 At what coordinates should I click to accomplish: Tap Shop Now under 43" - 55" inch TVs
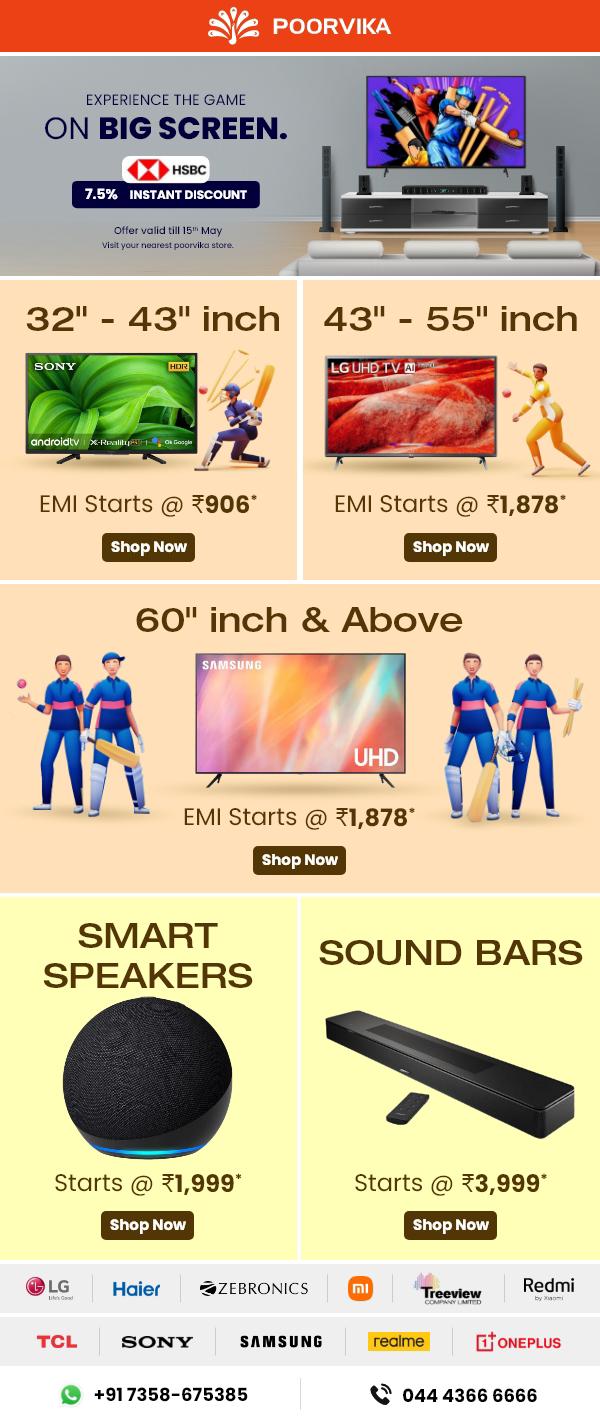pos(450,547)
